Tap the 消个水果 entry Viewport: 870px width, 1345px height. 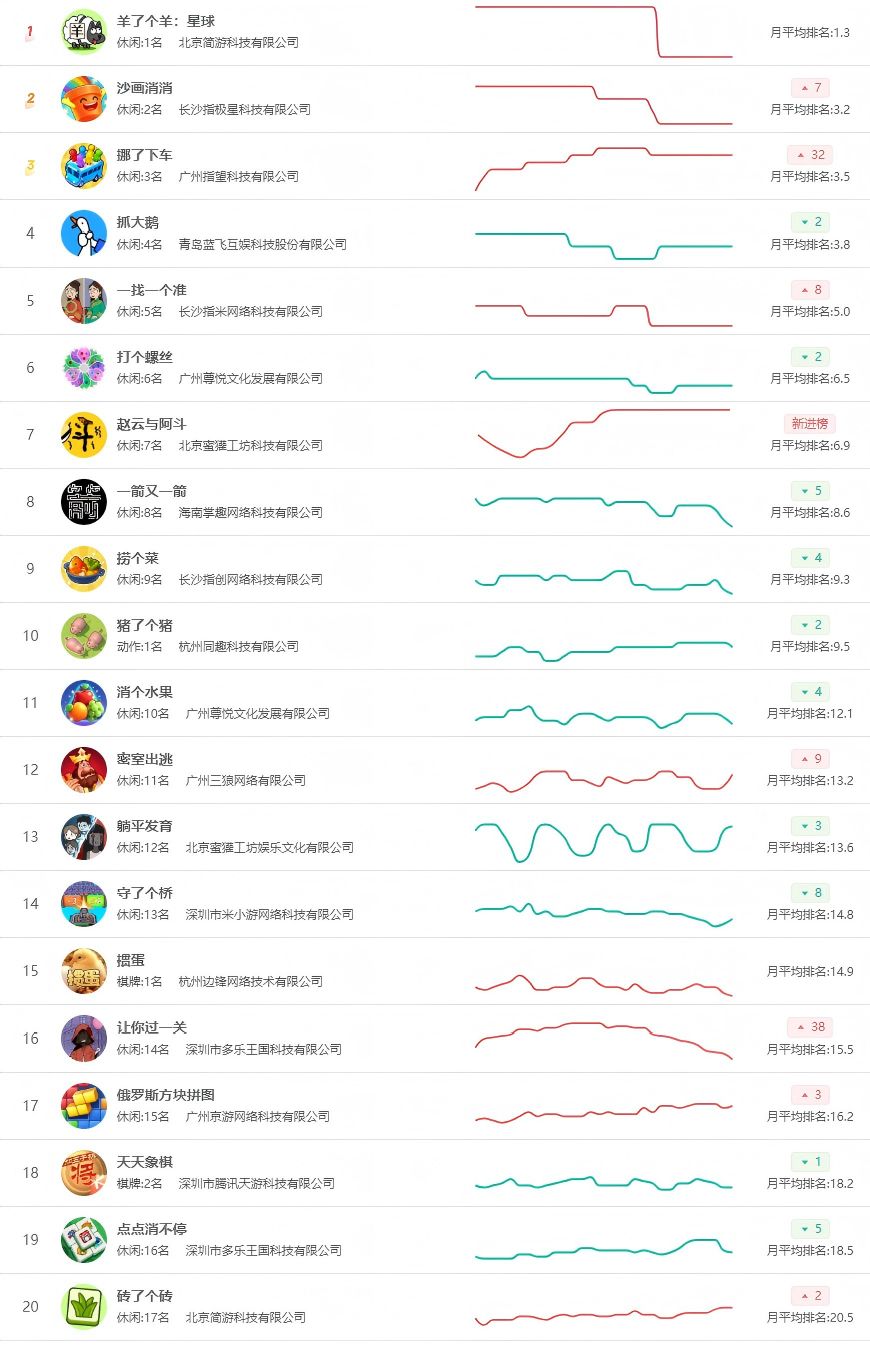tap(435, 702)
